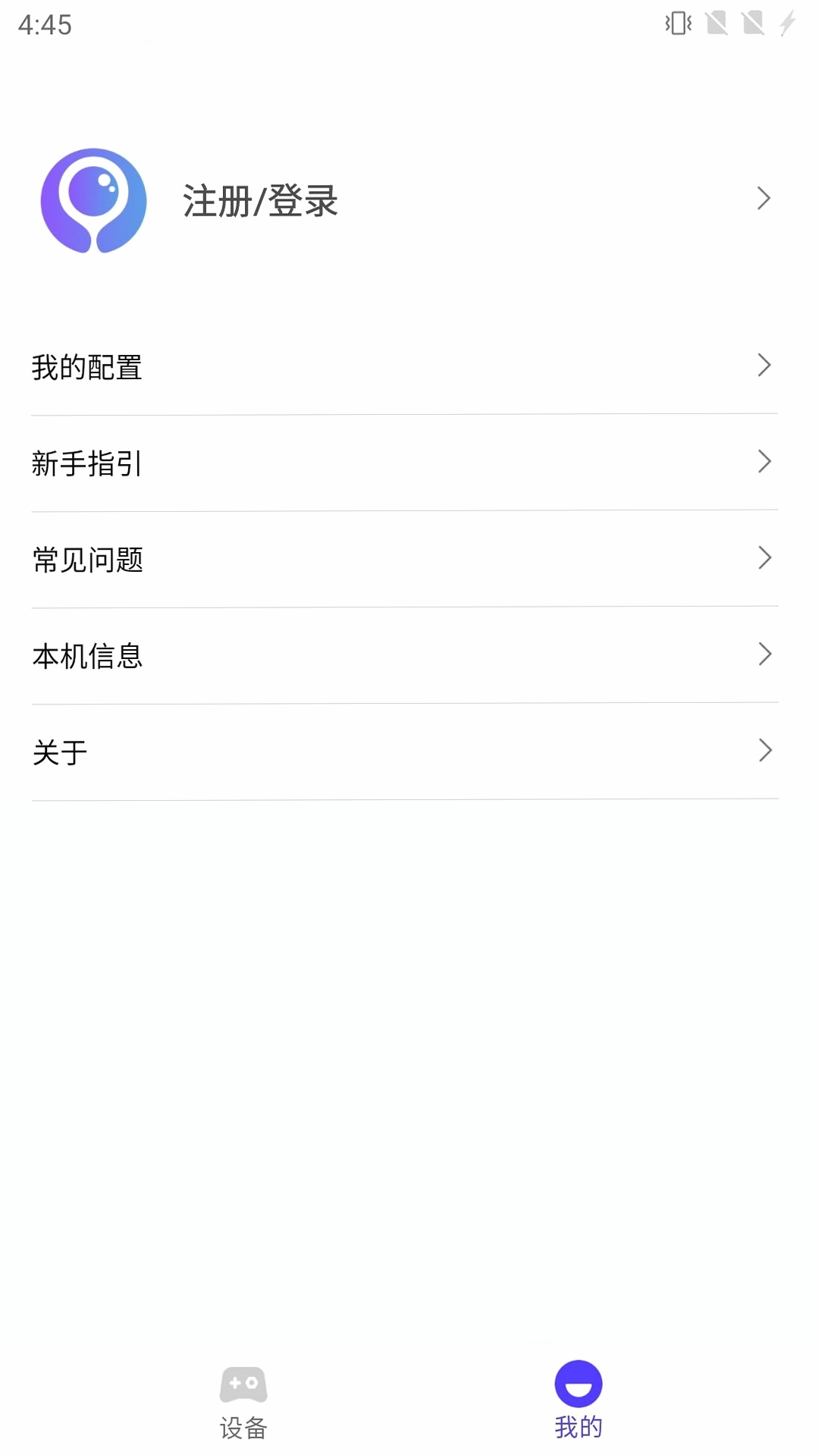Open 注册/登录 to sign in

pyautogui.click(x=260, y=201)
